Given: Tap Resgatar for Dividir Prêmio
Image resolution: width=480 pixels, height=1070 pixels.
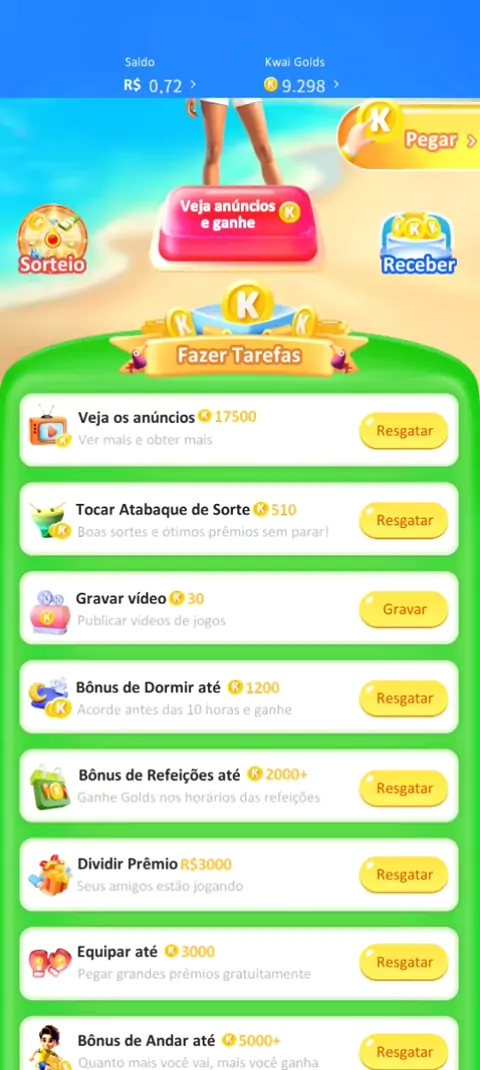Looking at the screenshot, I should tap(404, 875).
